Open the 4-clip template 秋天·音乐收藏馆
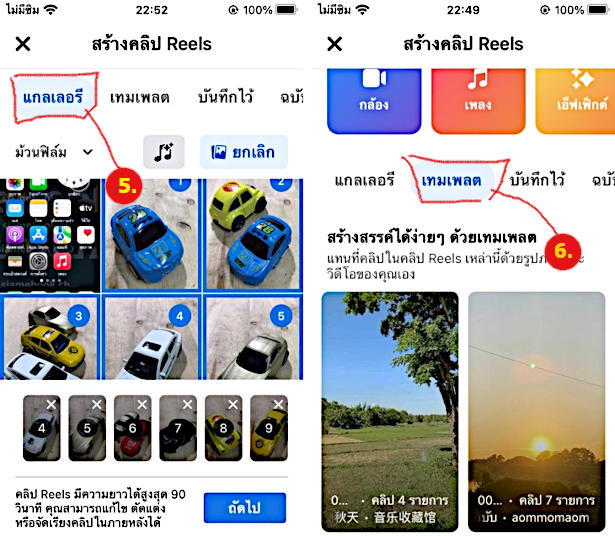 [390, 410]
